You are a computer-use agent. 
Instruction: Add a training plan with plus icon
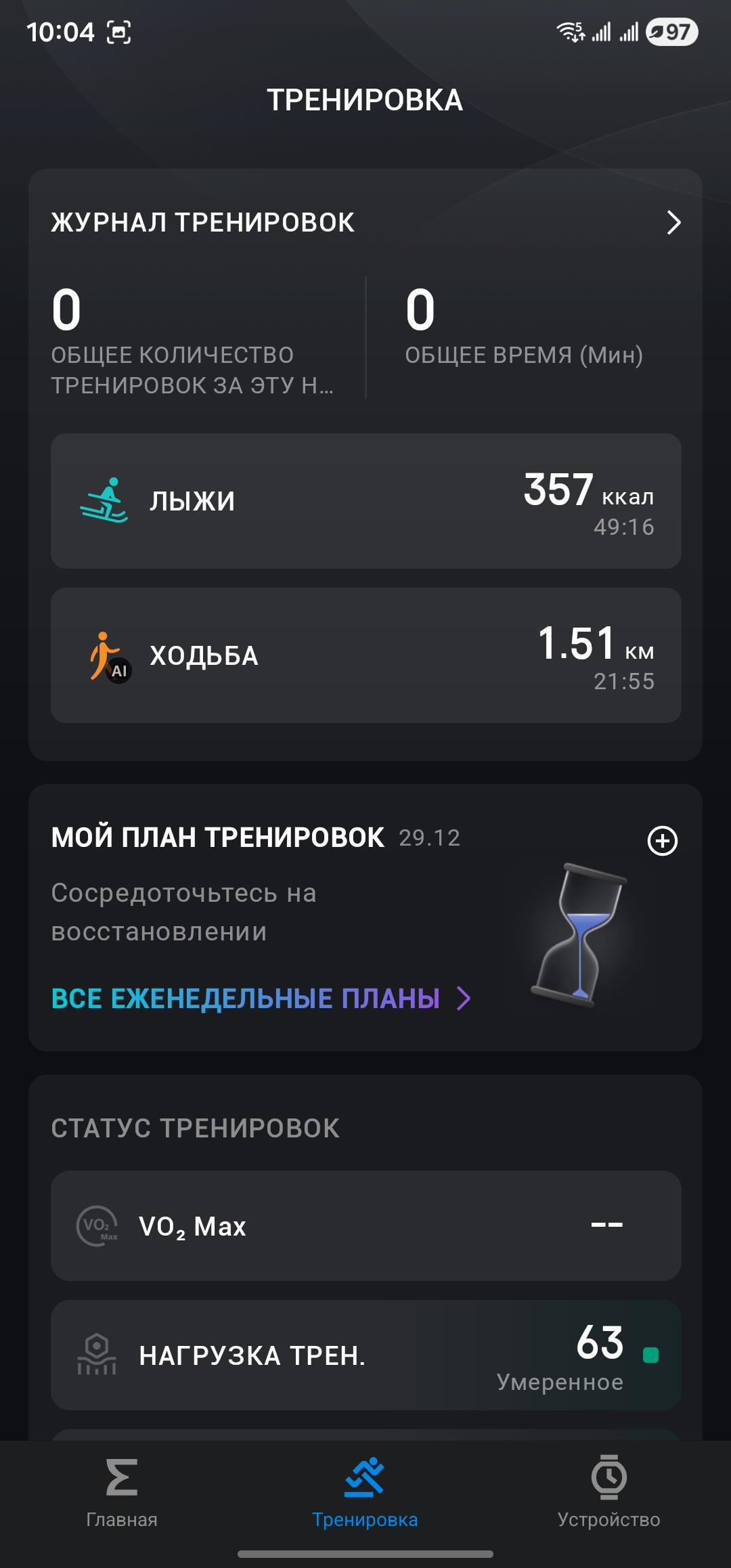pos(662,841)
